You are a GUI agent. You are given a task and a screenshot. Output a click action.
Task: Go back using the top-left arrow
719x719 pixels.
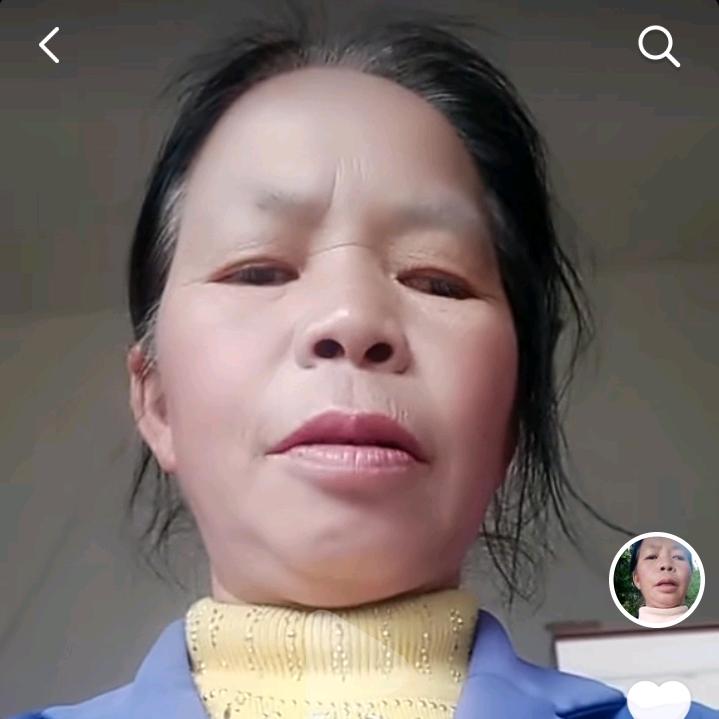point(49,45)
